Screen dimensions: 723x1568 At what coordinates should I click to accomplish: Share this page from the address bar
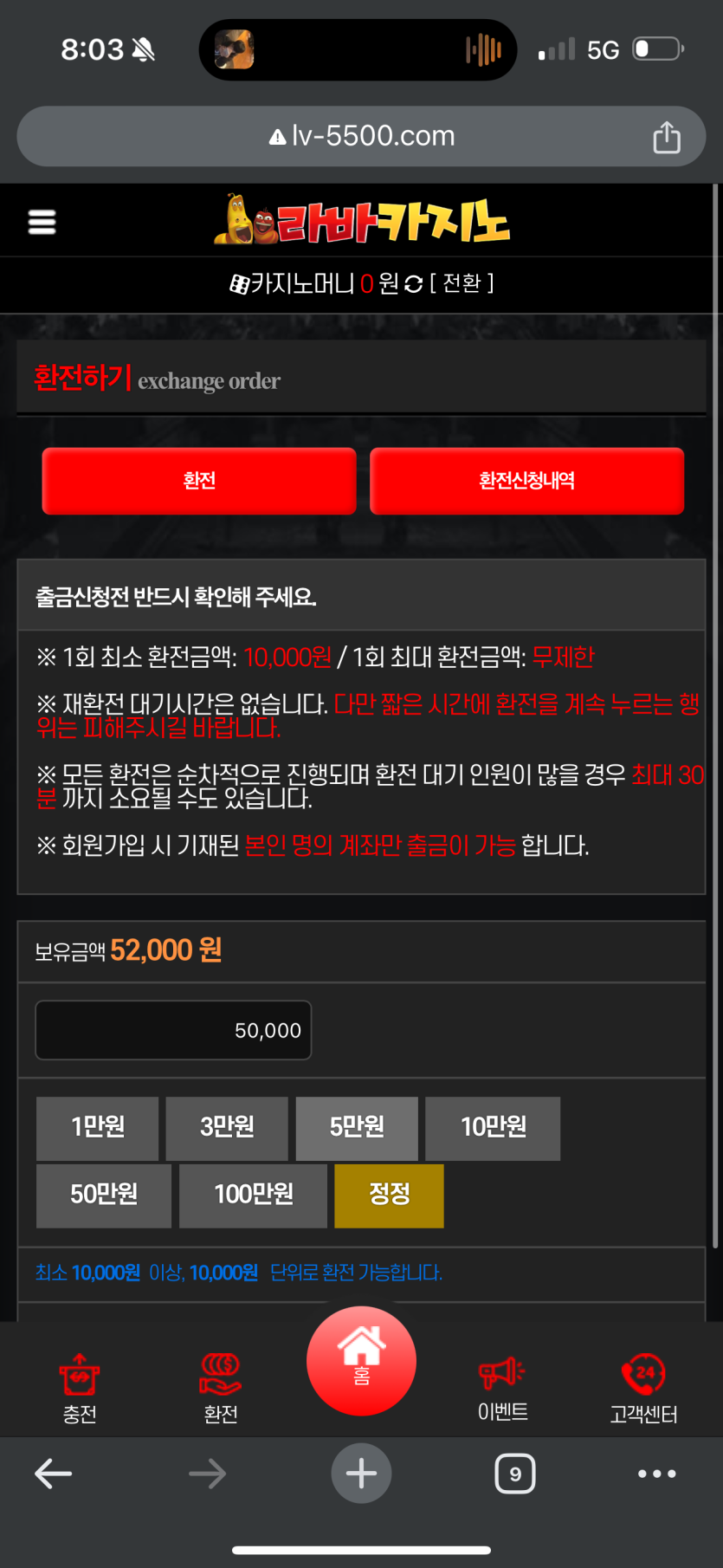coord(666,137)
